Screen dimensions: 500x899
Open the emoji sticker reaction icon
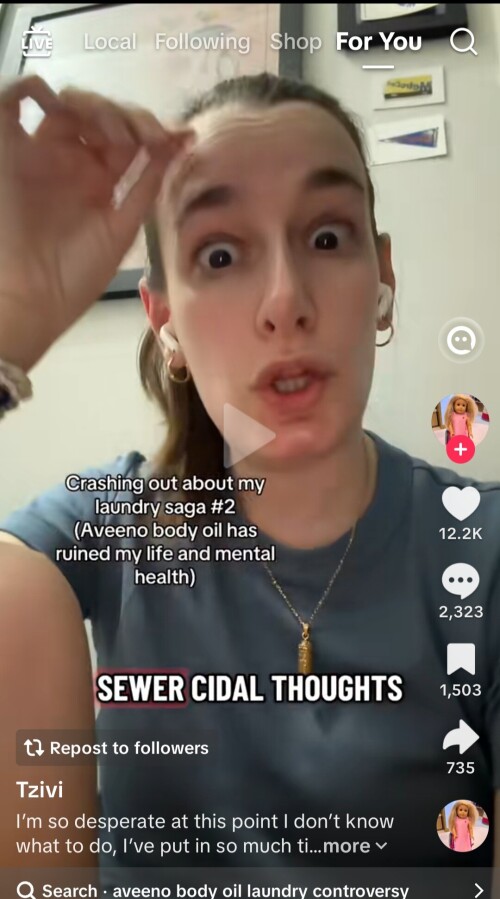click(461, 341)
